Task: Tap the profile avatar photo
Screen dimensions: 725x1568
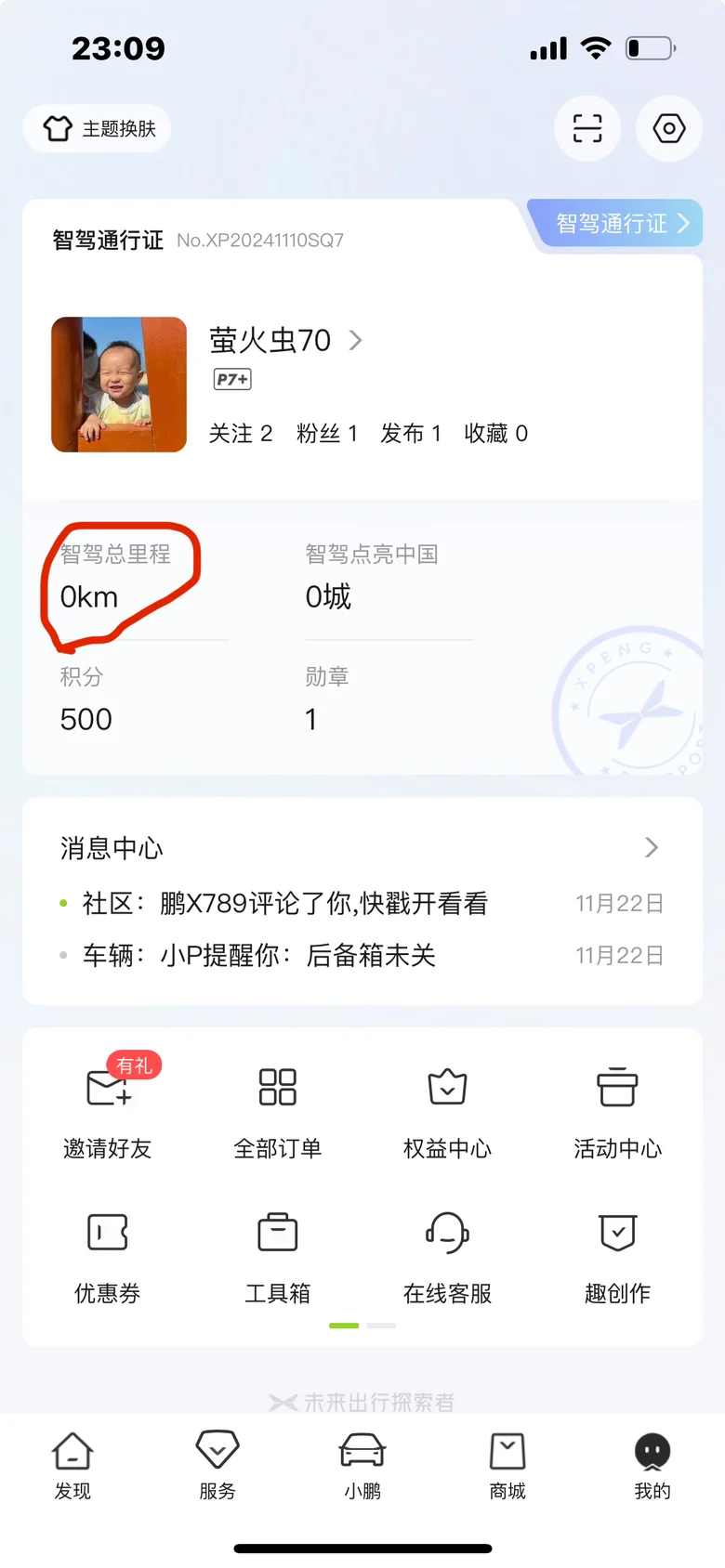Action: coord(119,385)
